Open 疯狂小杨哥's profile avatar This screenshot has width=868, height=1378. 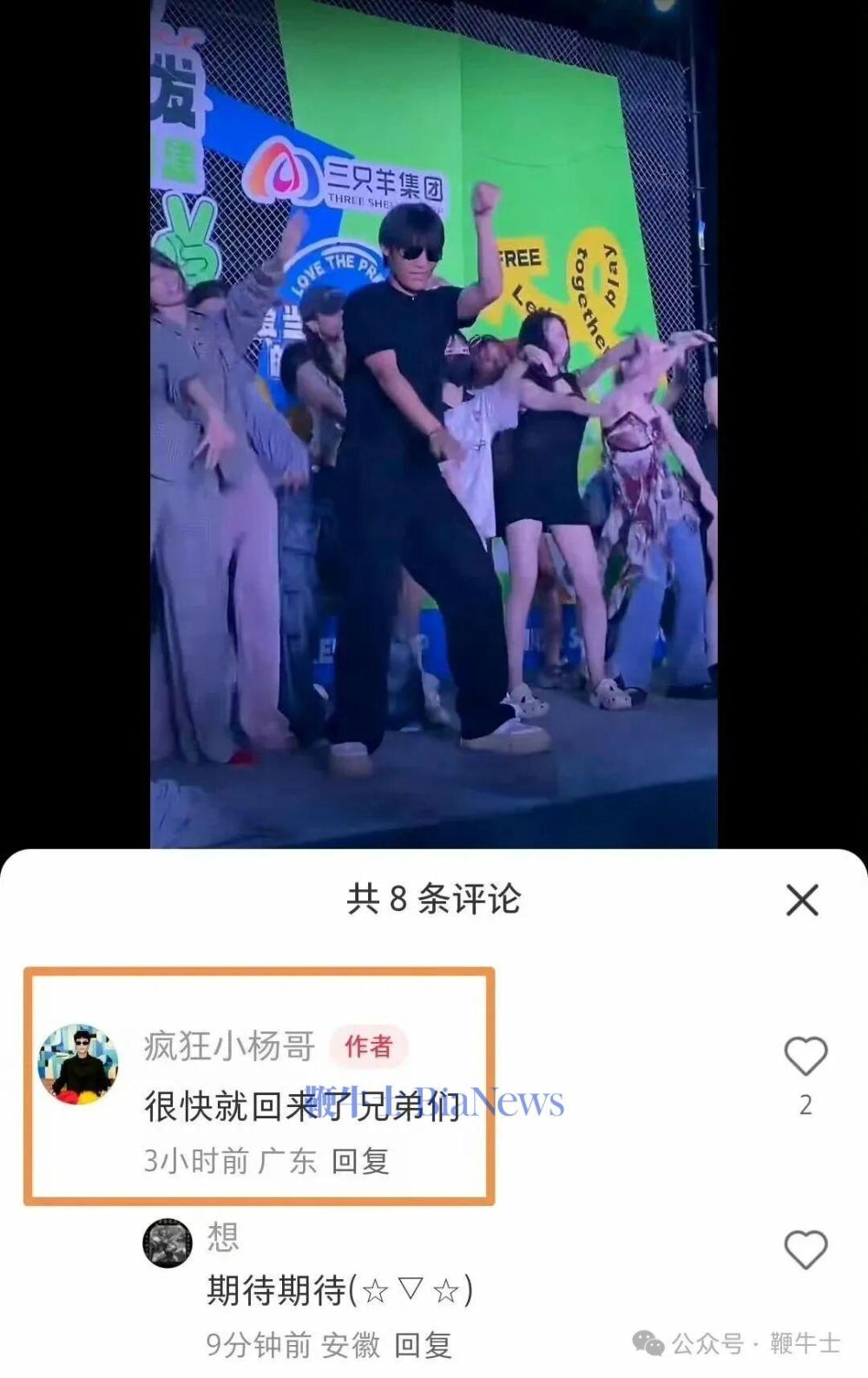click(x=78, y=1065)
